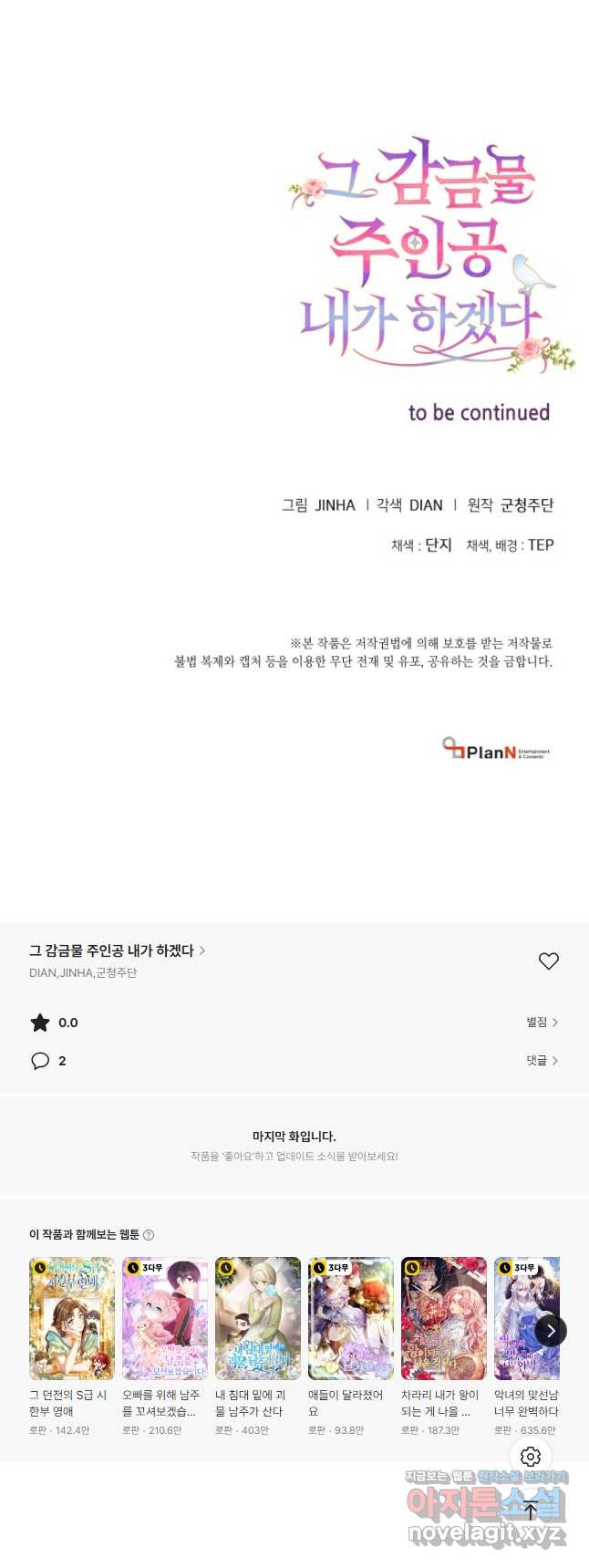
Task: Open the webtoon 내 침대 밑에 괴물 남주가 산다
Action: 258,1318
